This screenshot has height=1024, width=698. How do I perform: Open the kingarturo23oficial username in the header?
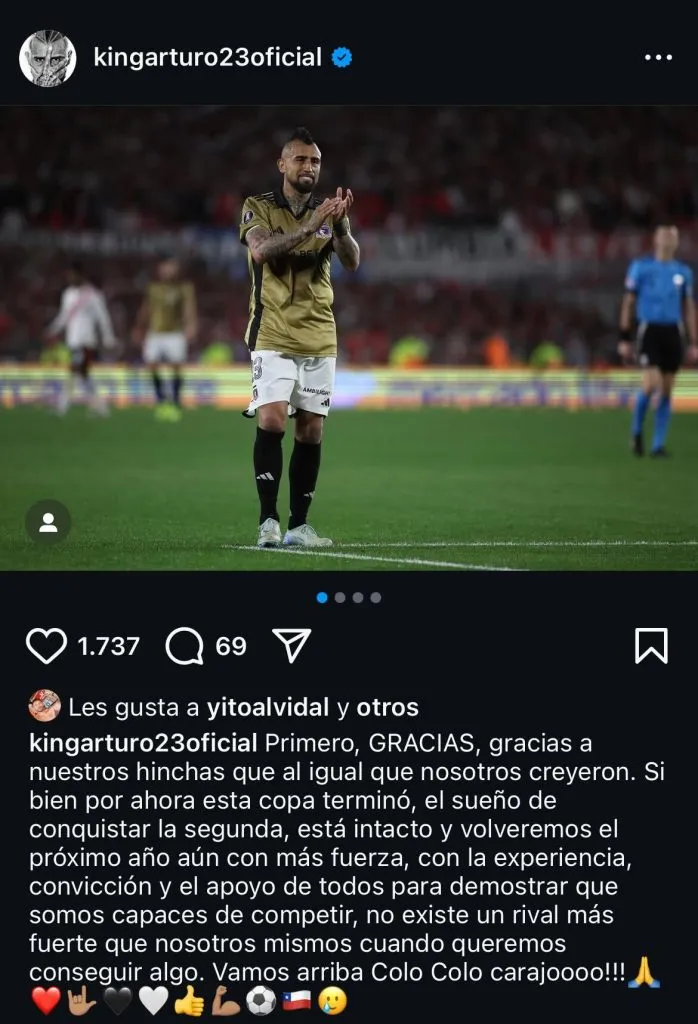207,57
